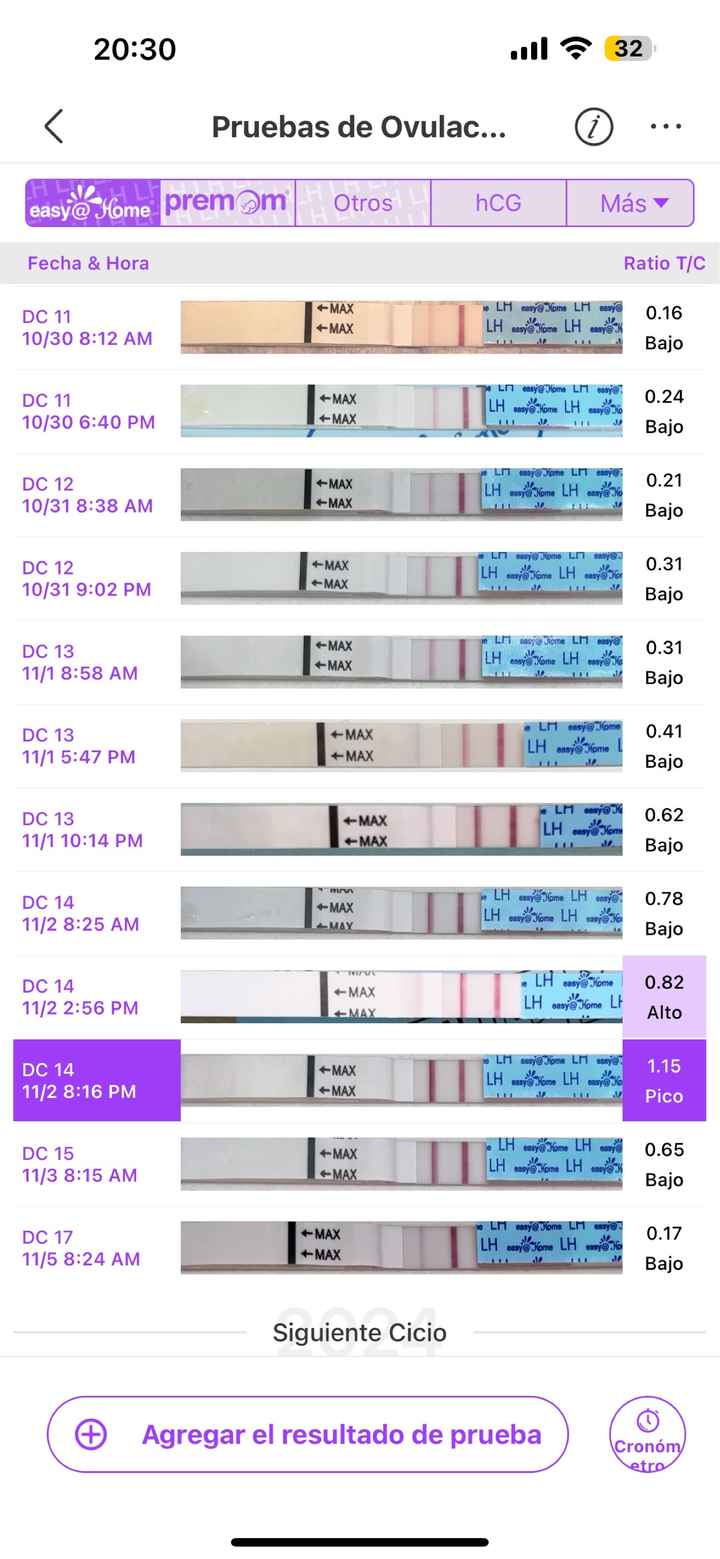Select the Easy@Home brand tab
Image resolution: width=720 pixels, height=1559 pixels.
pos(92,203)
